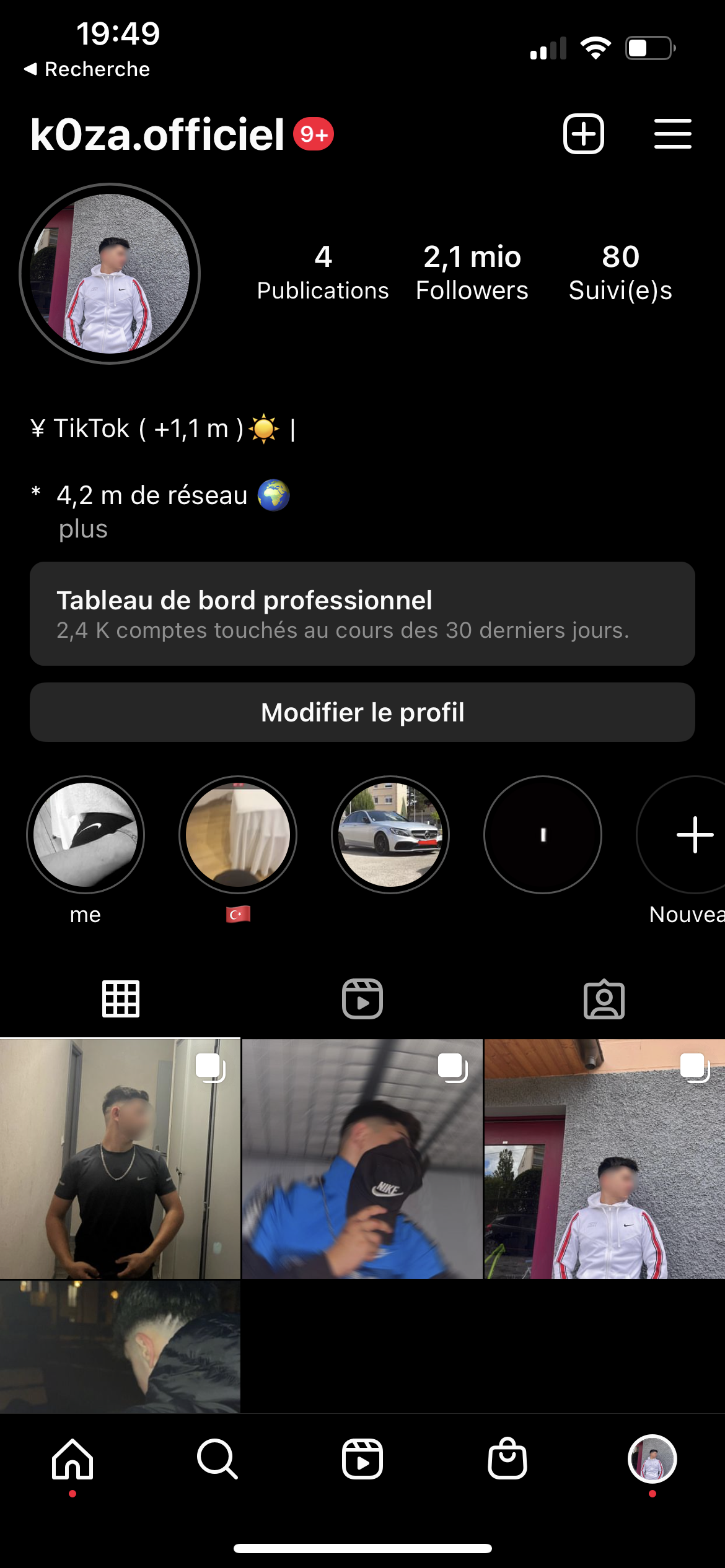View the 2,1 mio Followers list
The image size is (725, 1568).
pyautogui.click(x=472, y=273)
